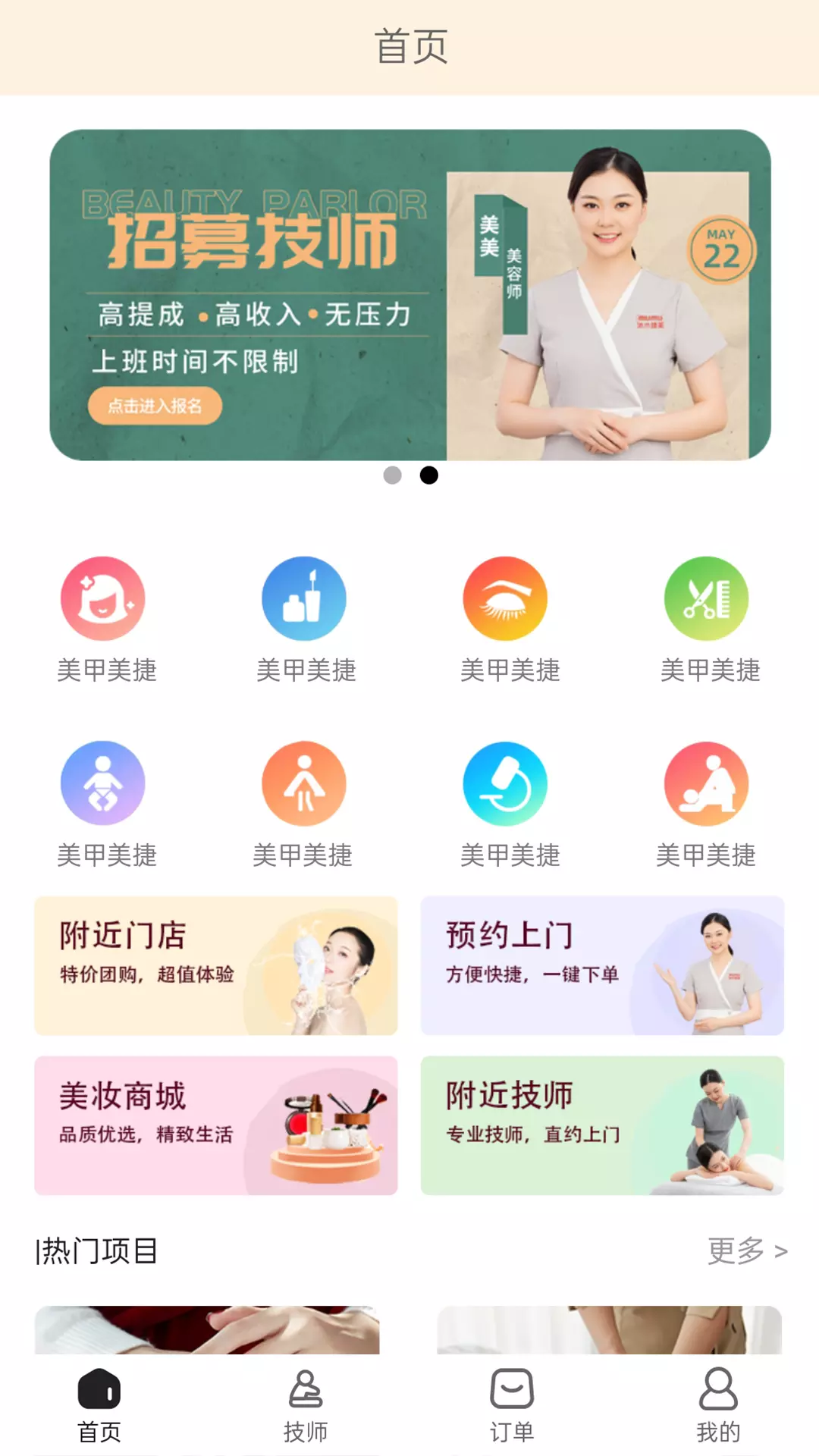This screenshot has width=819, height=1456.
Task: Switch to the 技师 tab
Action: [x=306, y=1406]
